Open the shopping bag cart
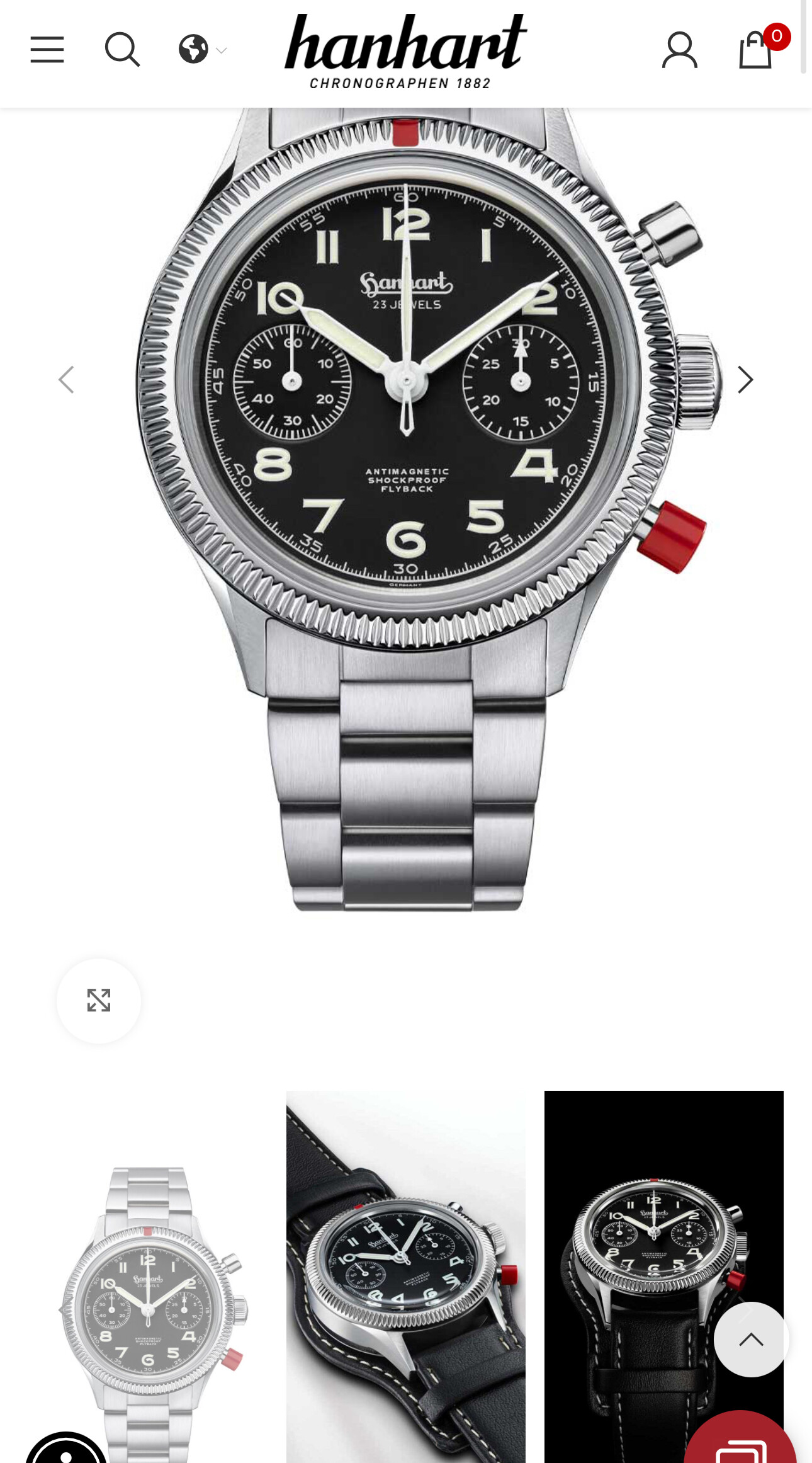 pyautogui.click(x=756, y=50)
